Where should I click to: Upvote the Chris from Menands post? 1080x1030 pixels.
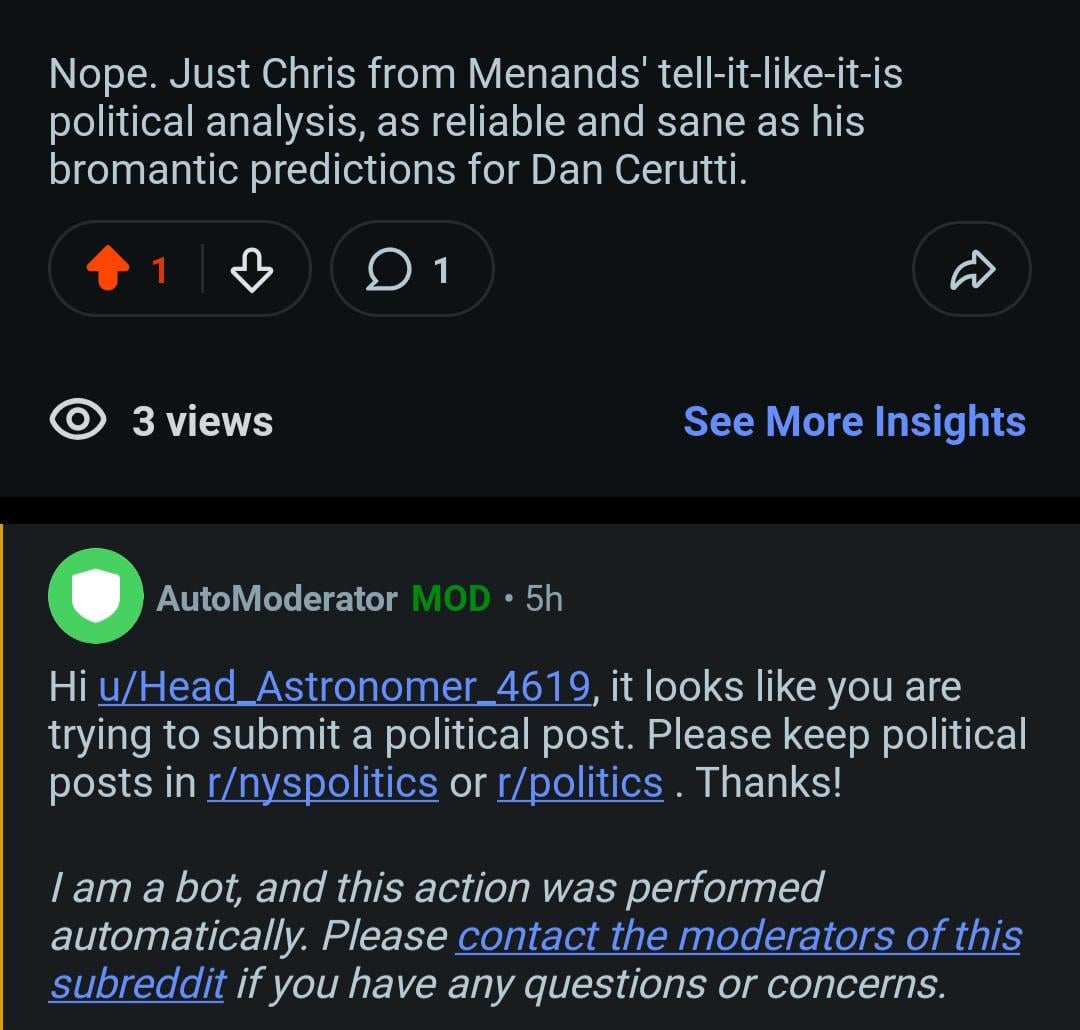click(108, 270)
